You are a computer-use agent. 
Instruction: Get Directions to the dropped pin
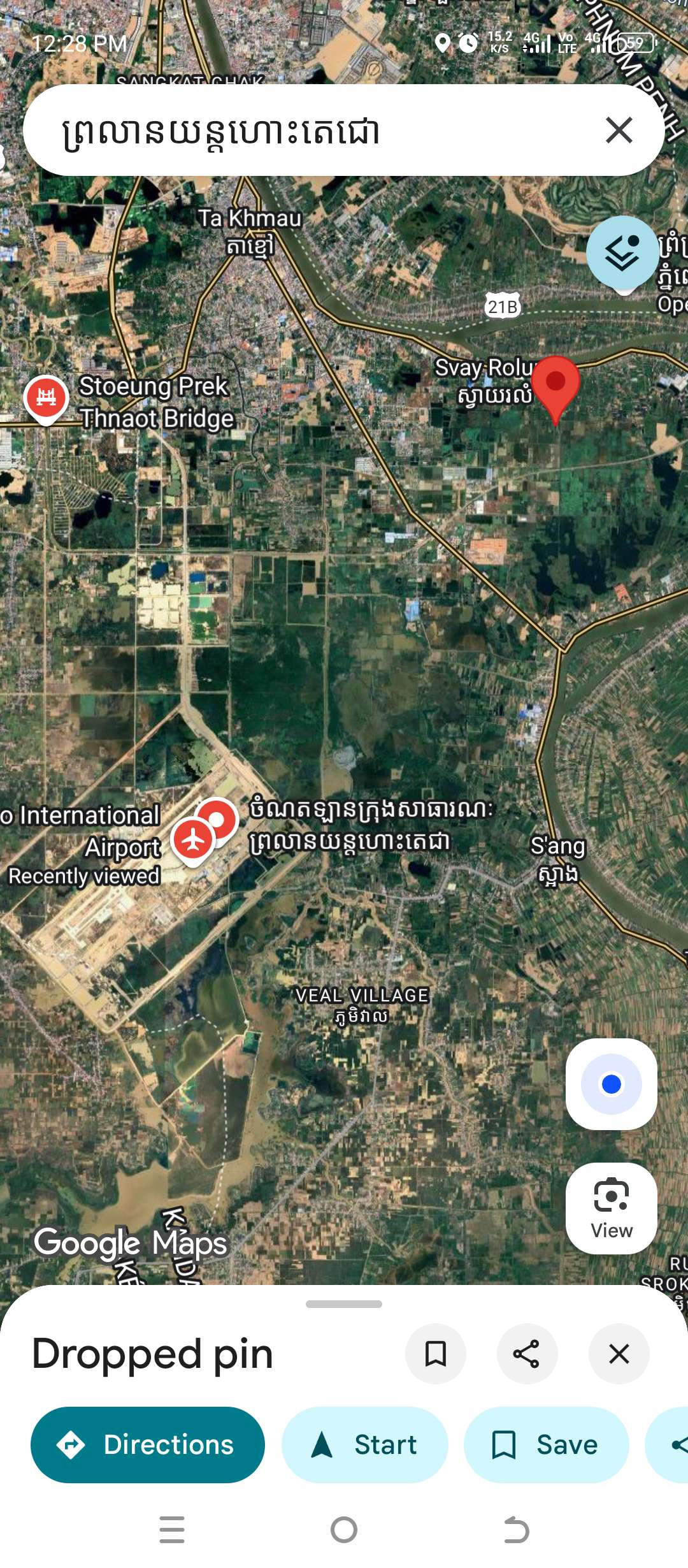coord(148,1445)
